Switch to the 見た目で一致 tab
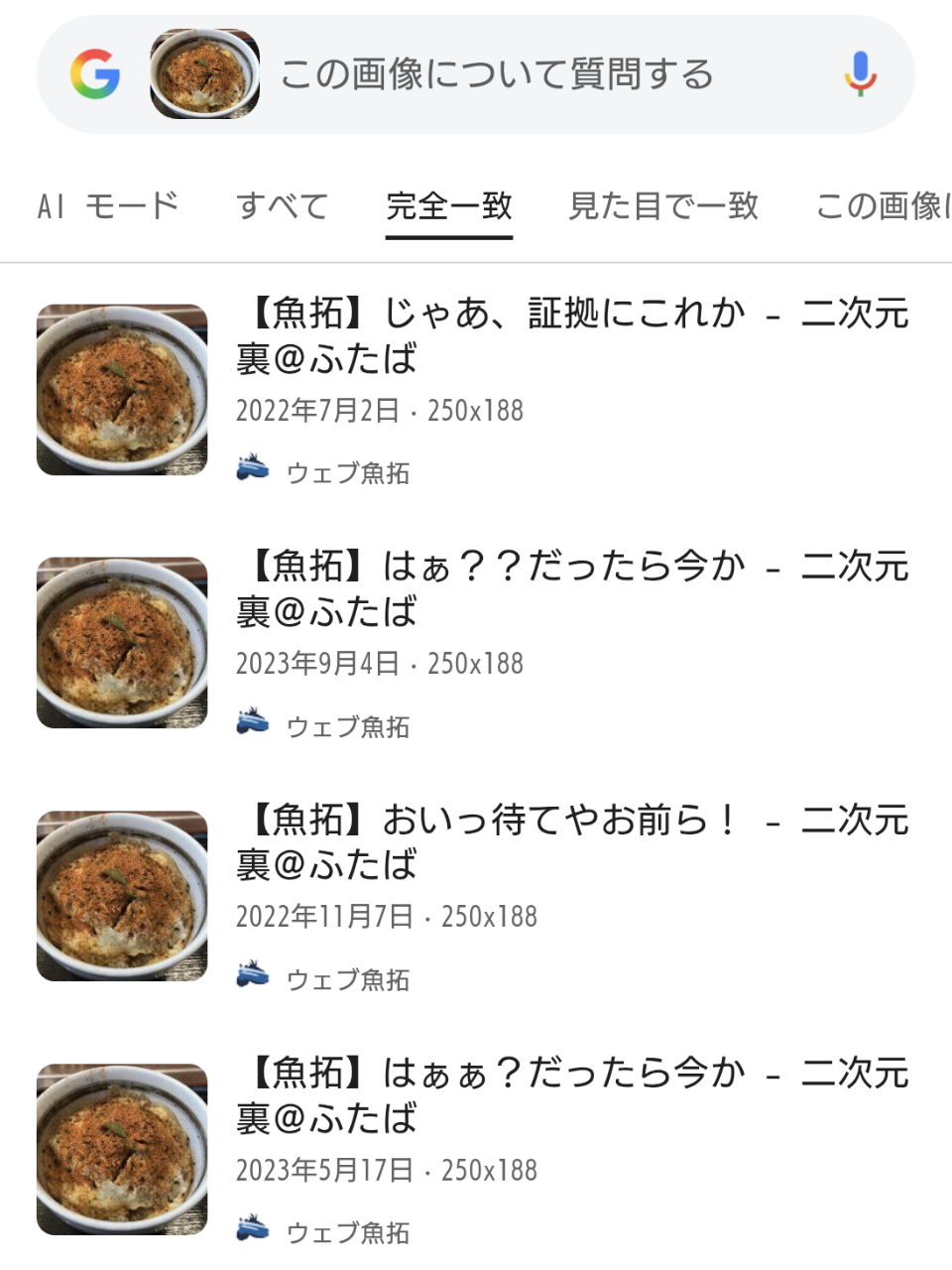This screenshot has width=952, height=1270. pyautogui.click(x=663, y=206)
